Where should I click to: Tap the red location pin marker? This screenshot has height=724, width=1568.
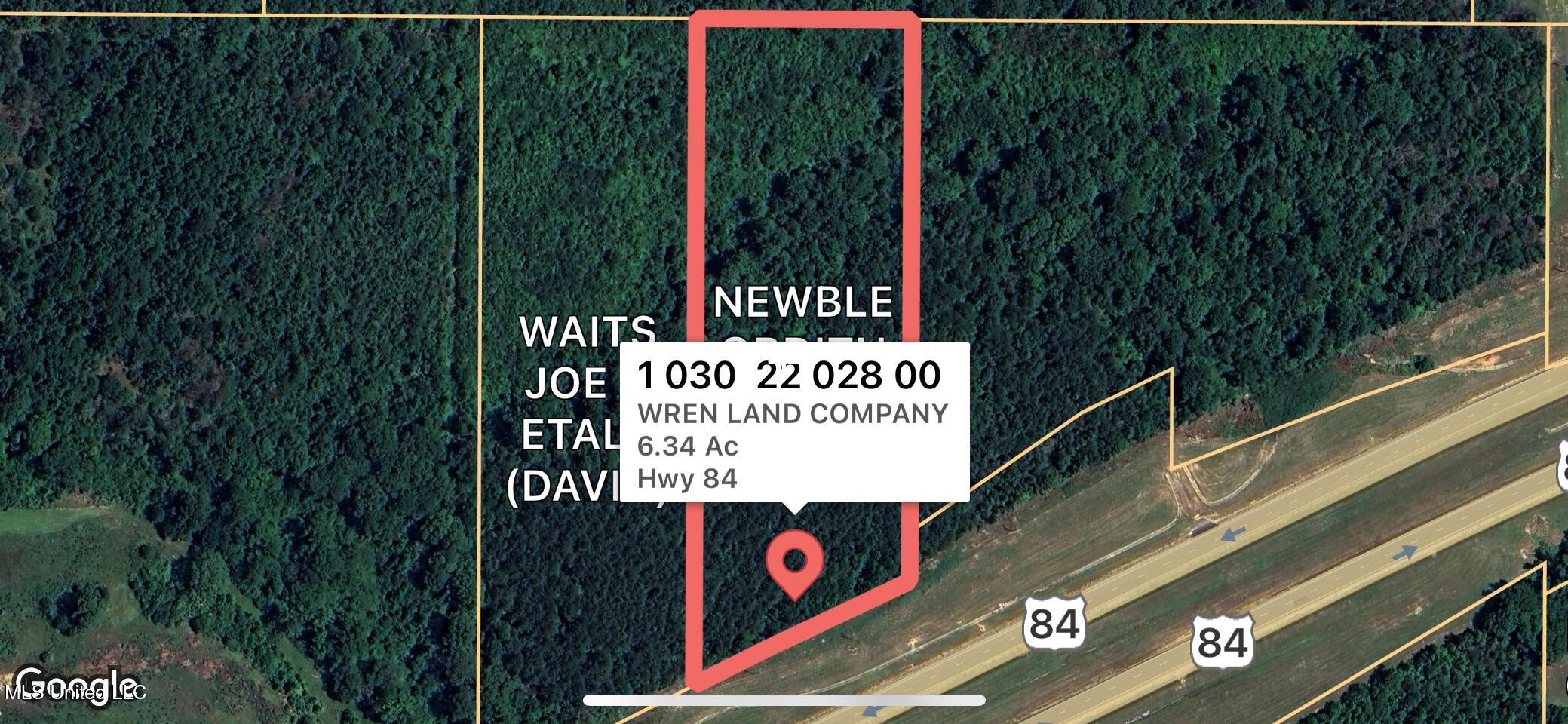click(x=794, y=563)
